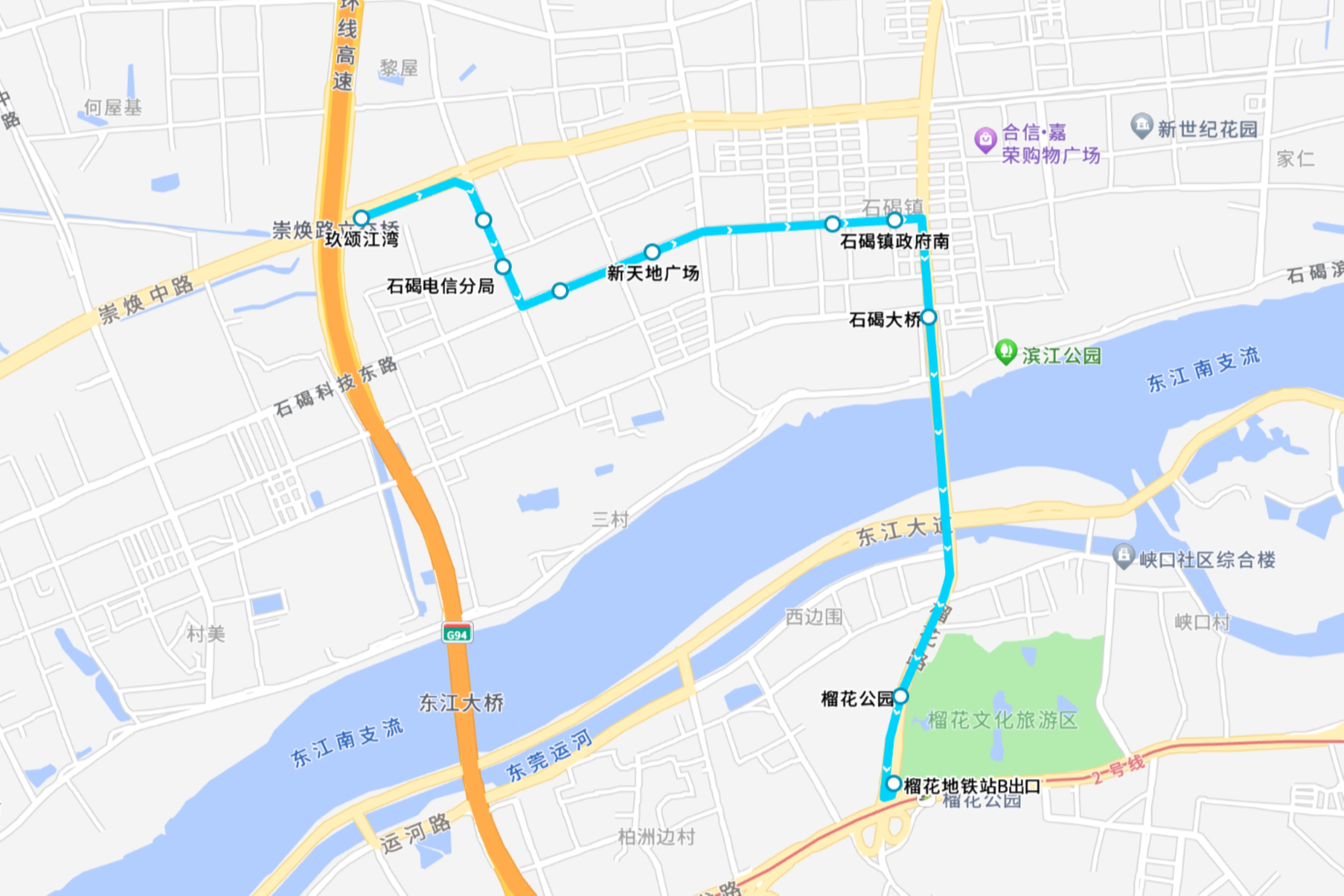
Task: Open the 合信·嘉荣购物广场 shopping POI
Action: (x=985, y=139)
